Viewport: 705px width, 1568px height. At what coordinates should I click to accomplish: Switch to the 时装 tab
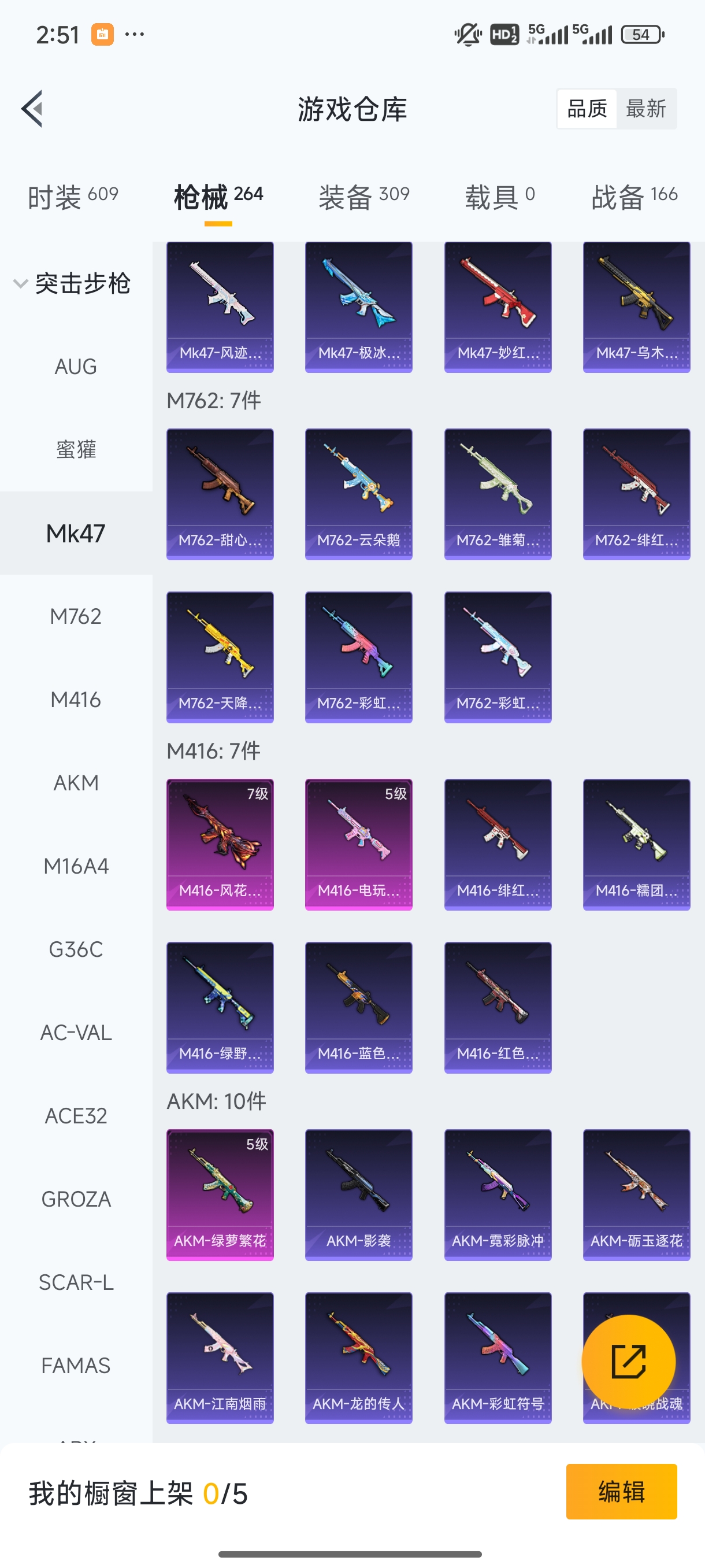(x=72, y=197)
